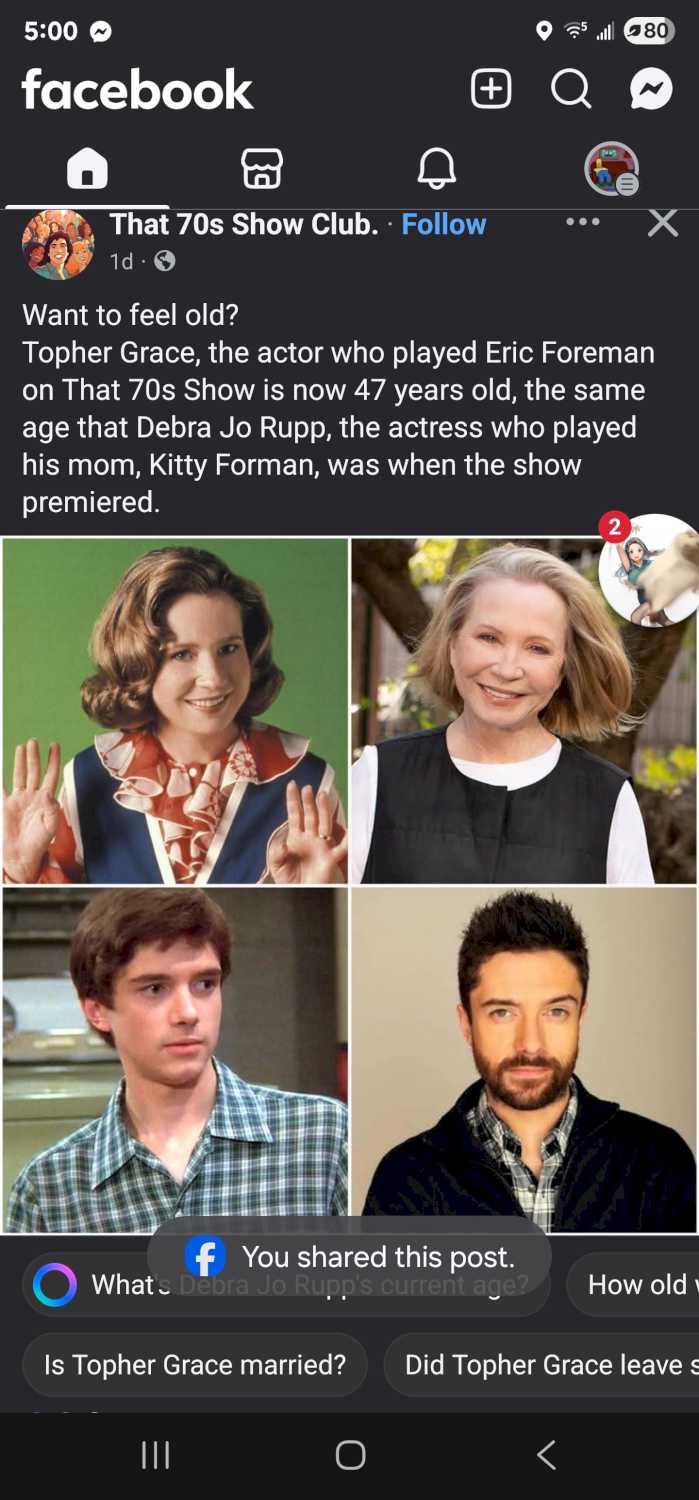Open Facebook search
The image size is (699, 1500).
[571, 90]
